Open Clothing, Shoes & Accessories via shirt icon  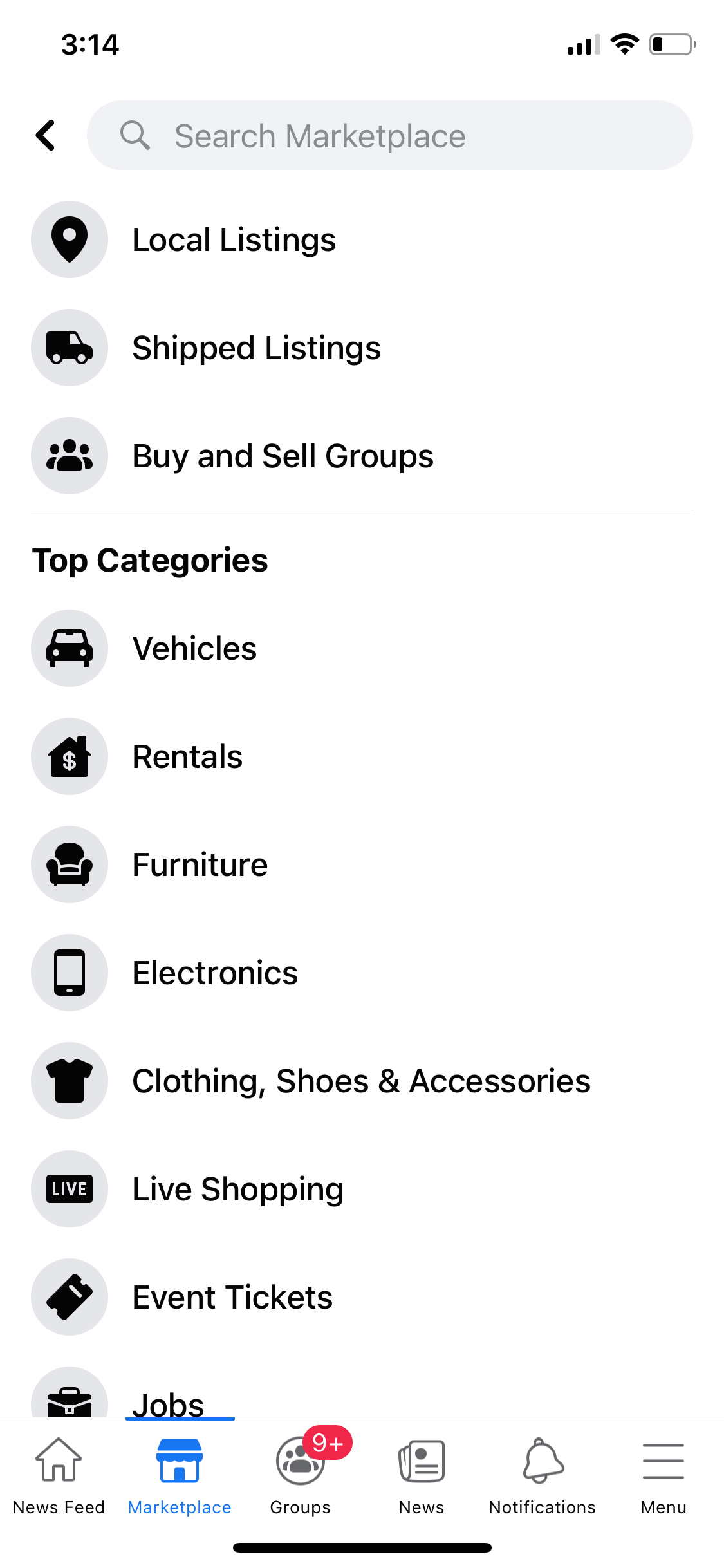(70, 1081)
